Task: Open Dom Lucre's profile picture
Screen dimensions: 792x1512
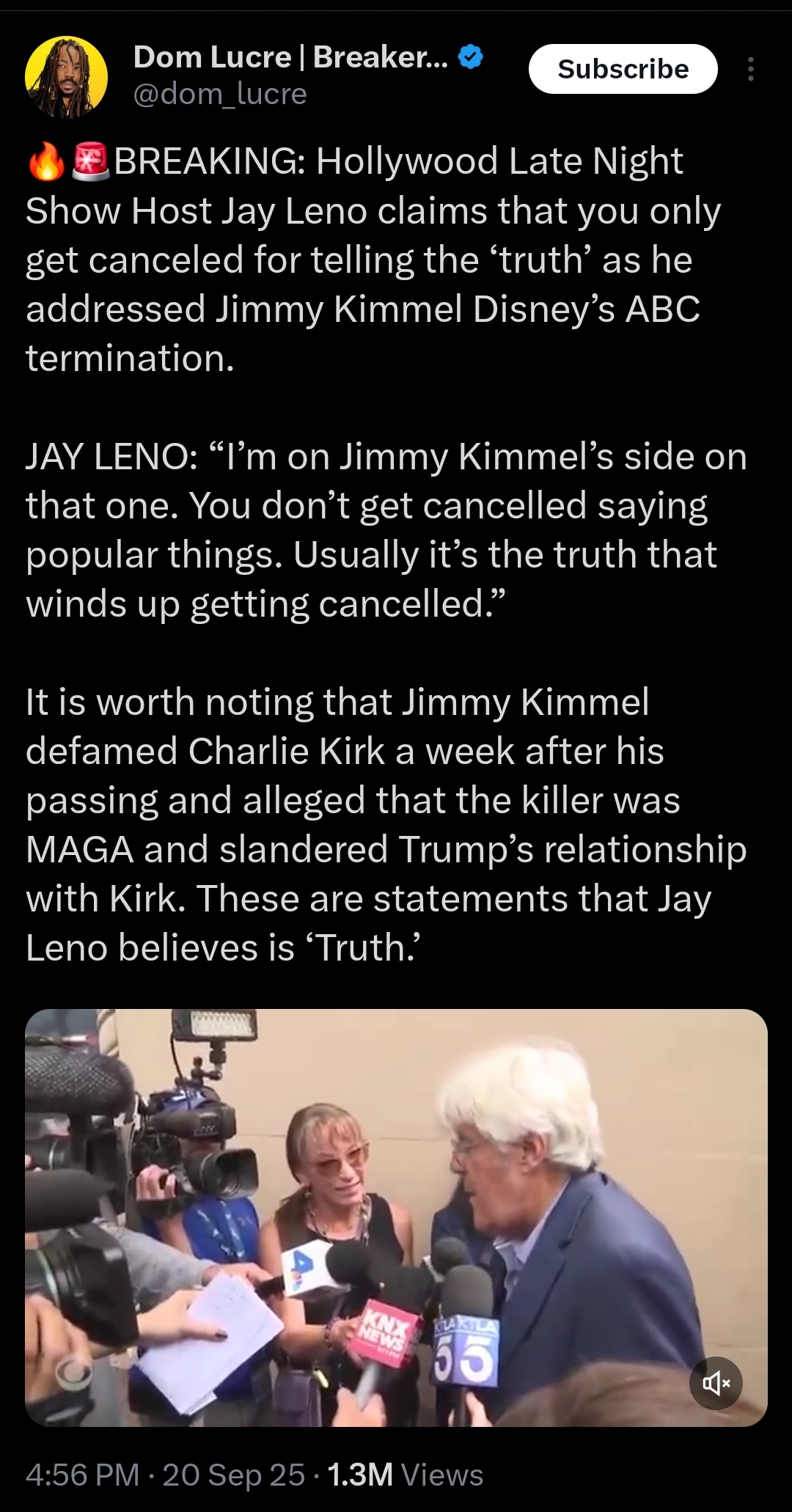Action: tap(66, 76)
